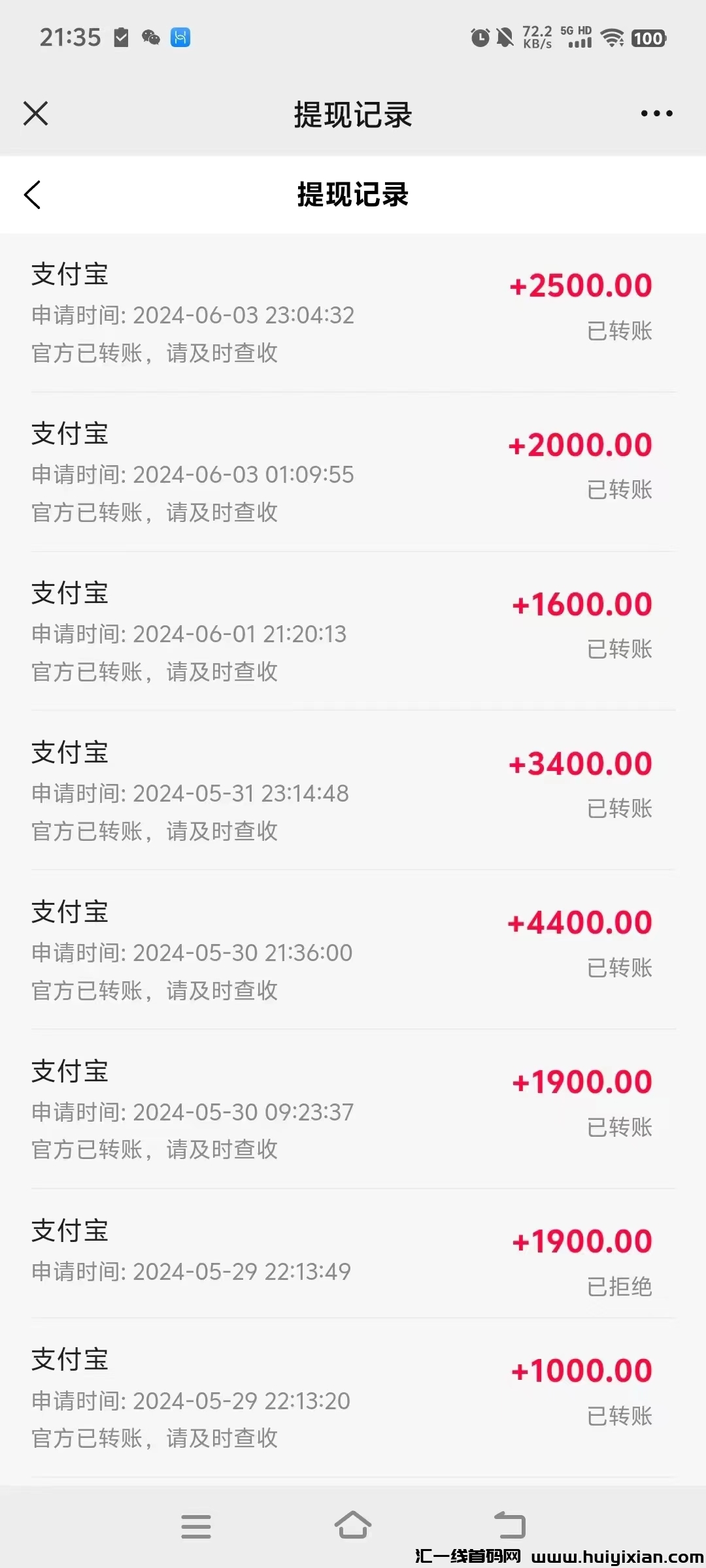Tap the battery indicator showing 100
The height and width of the screenshot is (1568, 706).
coord(647,39)
